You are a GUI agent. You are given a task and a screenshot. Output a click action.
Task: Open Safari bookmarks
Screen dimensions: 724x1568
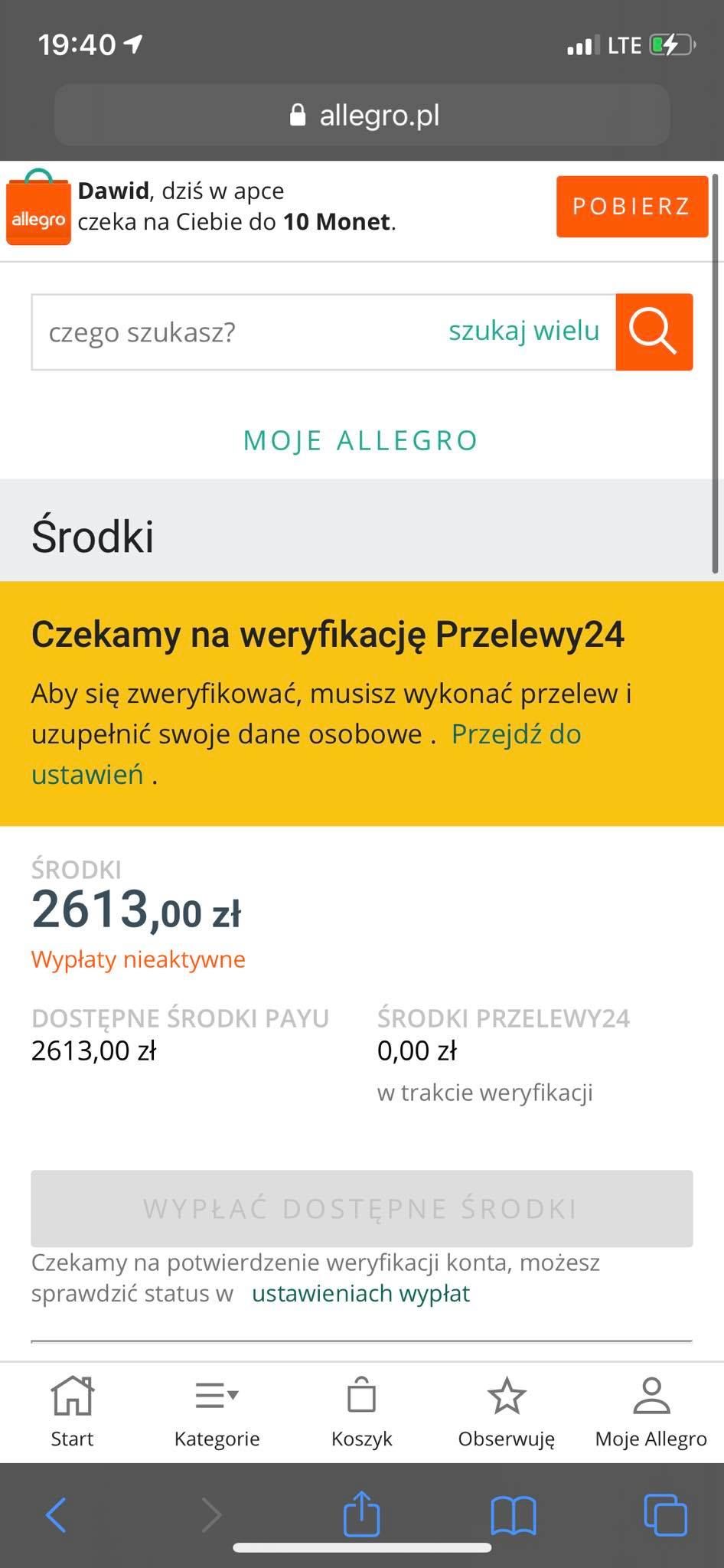513,1514
